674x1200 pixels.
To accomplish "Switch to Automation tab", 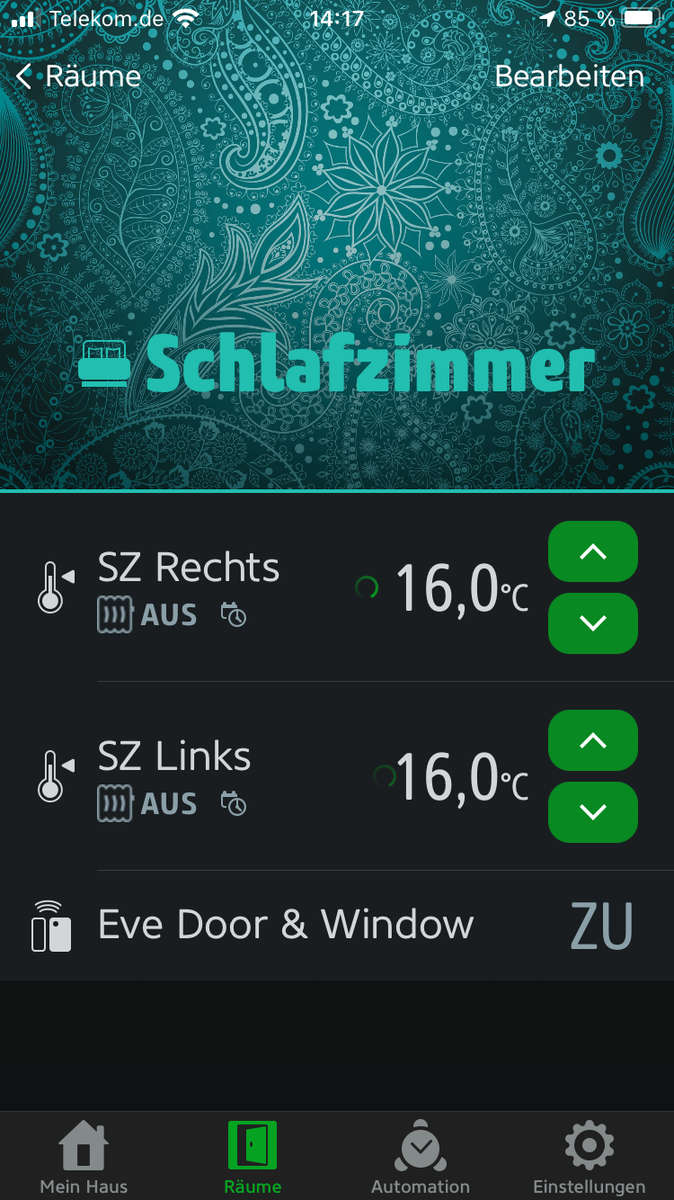I will pos(420,1157).
